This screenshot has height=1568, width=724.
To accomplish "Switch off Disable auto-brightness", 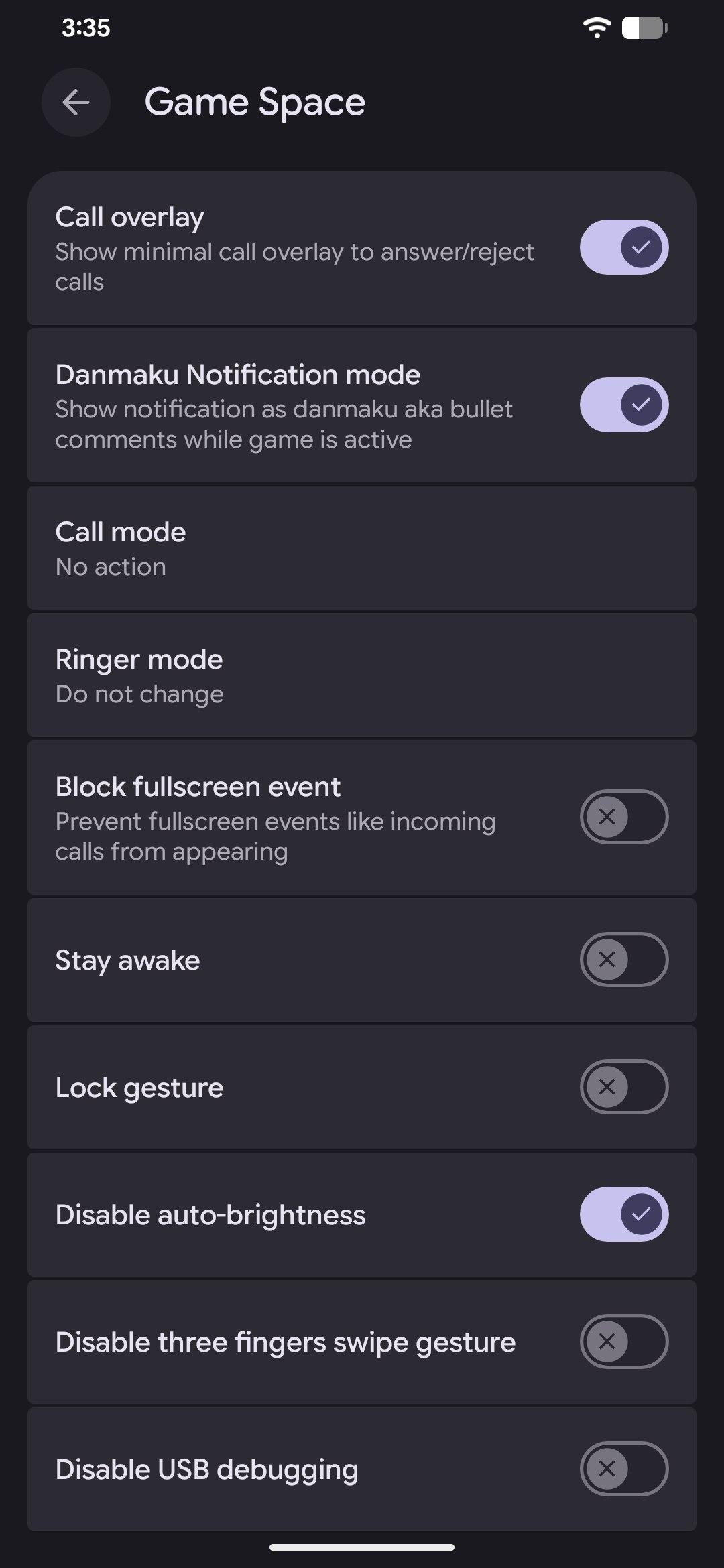I will pos(623,1214).
